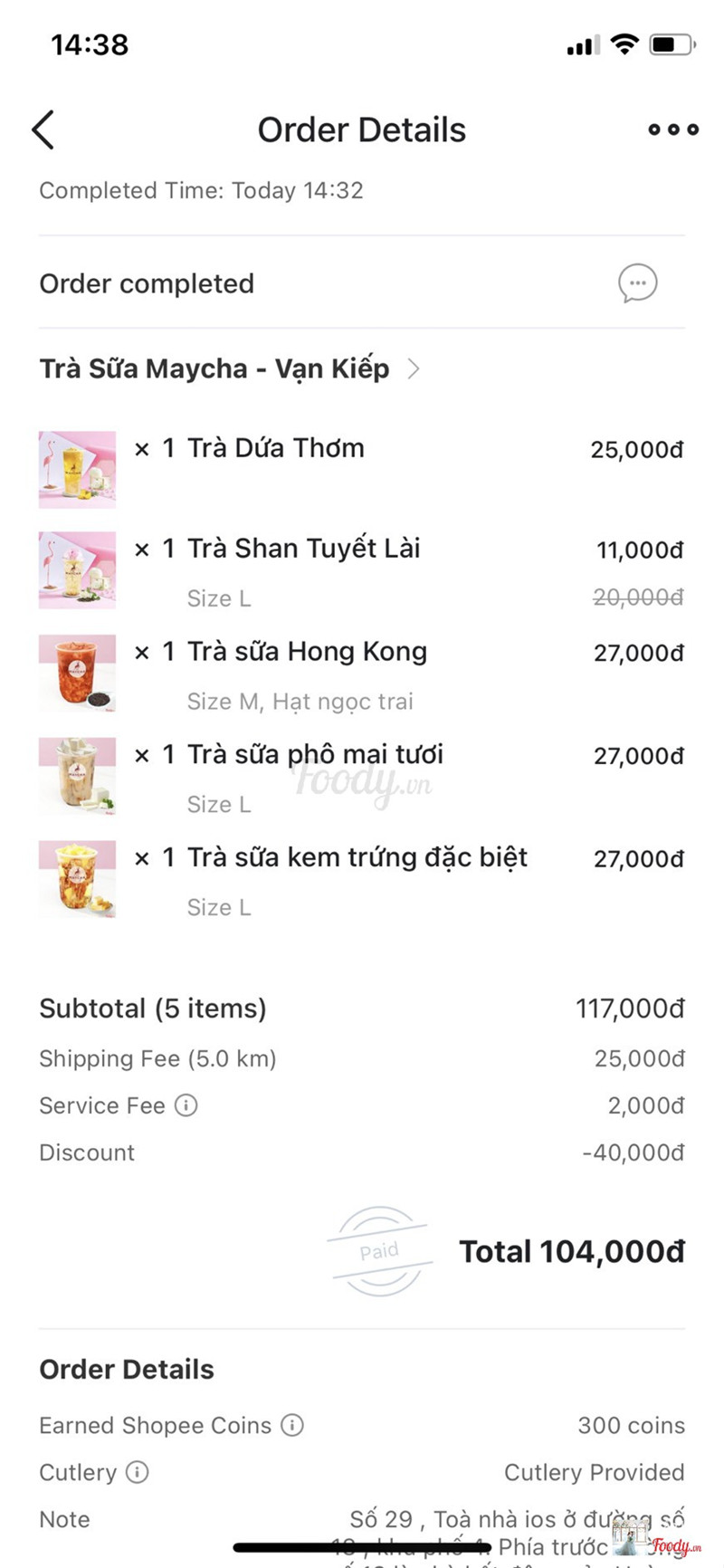724x1568 pixels.
Task: Open the three-dot overflow menu
Action: click(673, 130)
